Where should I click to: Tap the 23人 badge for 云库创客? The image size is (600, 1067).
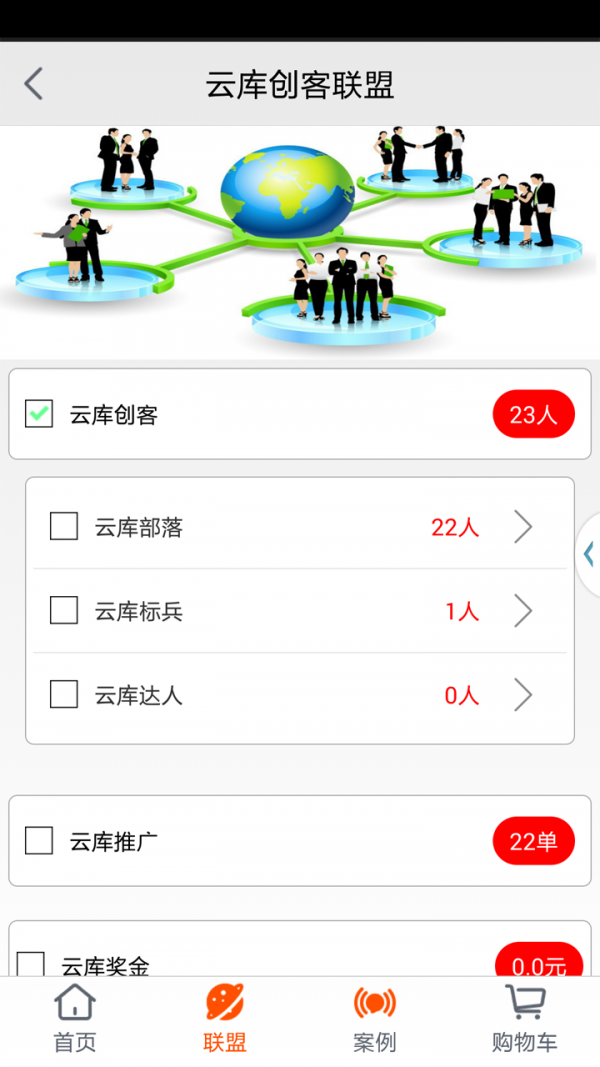[x=533, y=414]
